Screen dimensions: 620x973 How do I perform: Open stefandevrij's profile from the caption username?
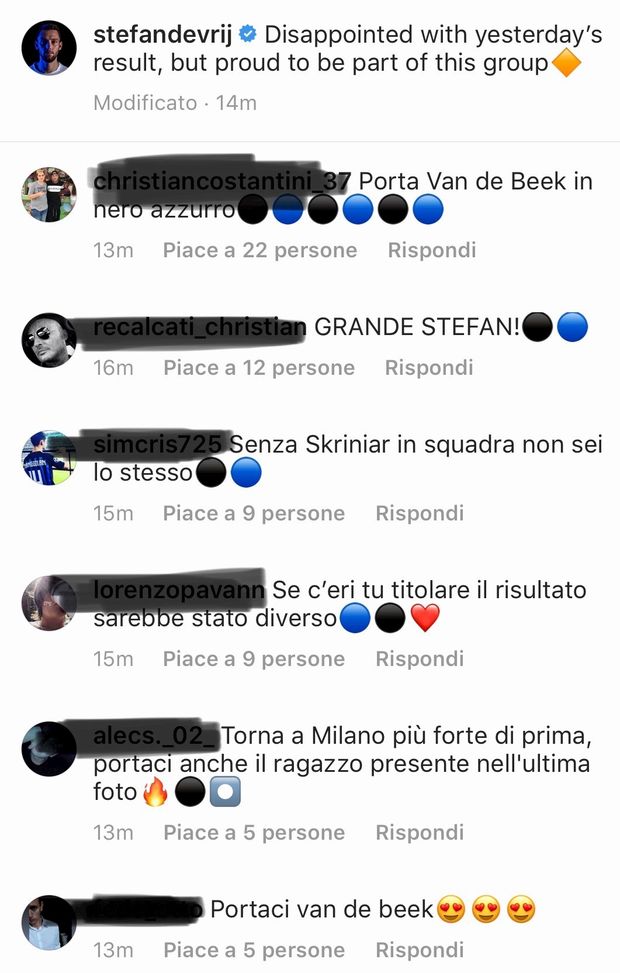click(x=164, y=35)
